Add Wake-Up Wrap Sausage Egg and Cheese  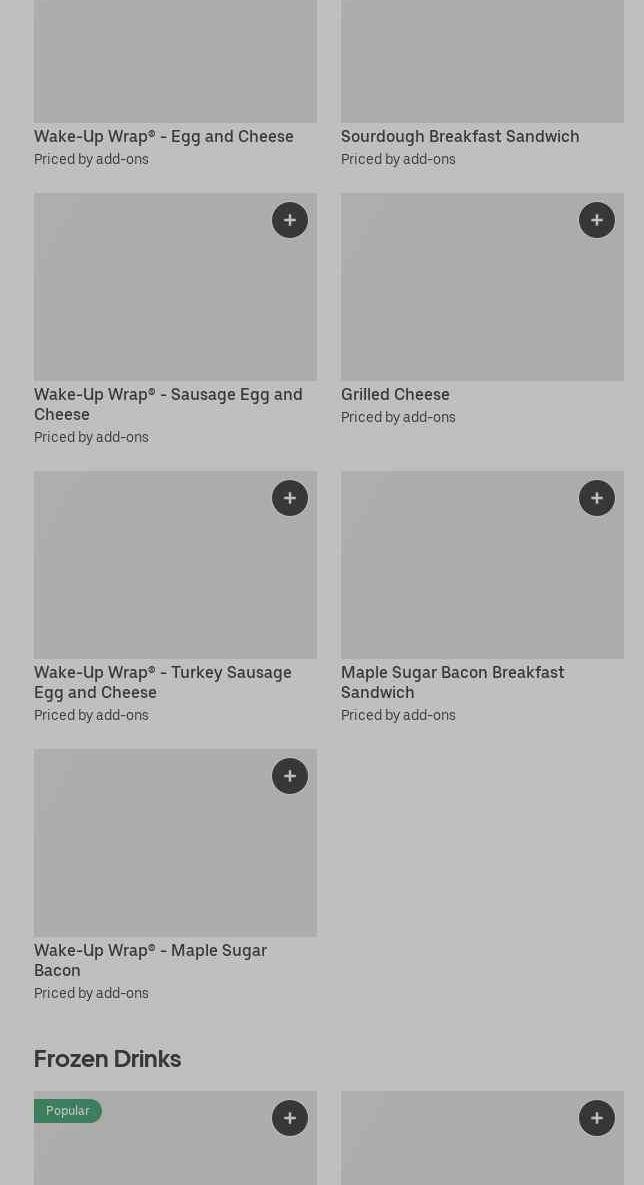coord(290,220)
